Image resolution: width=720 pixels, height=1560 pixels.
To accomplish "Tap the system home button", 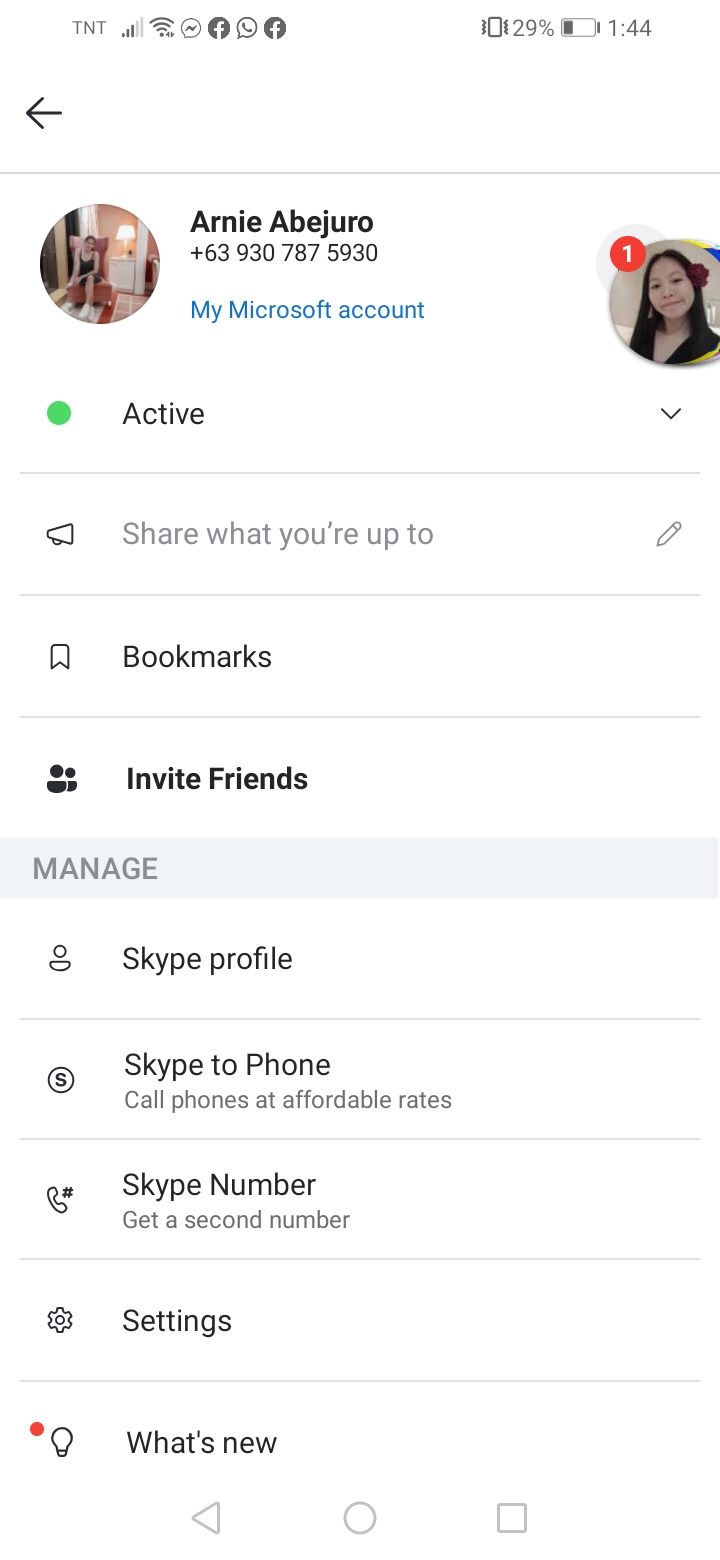I will (x=360, y=1518).
